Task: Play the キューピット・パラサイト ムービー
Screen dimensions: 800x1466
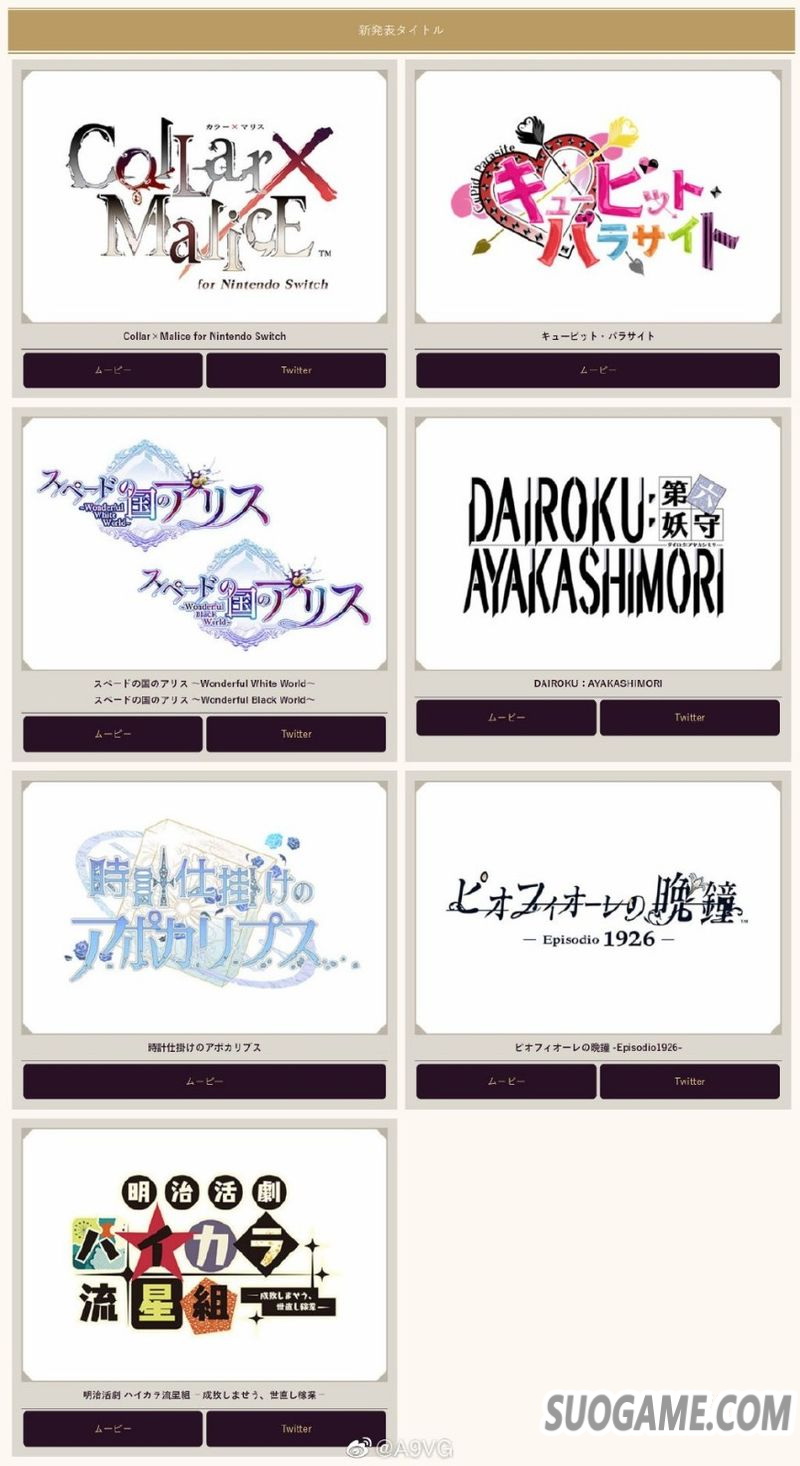Action: (x=598, y=370)
